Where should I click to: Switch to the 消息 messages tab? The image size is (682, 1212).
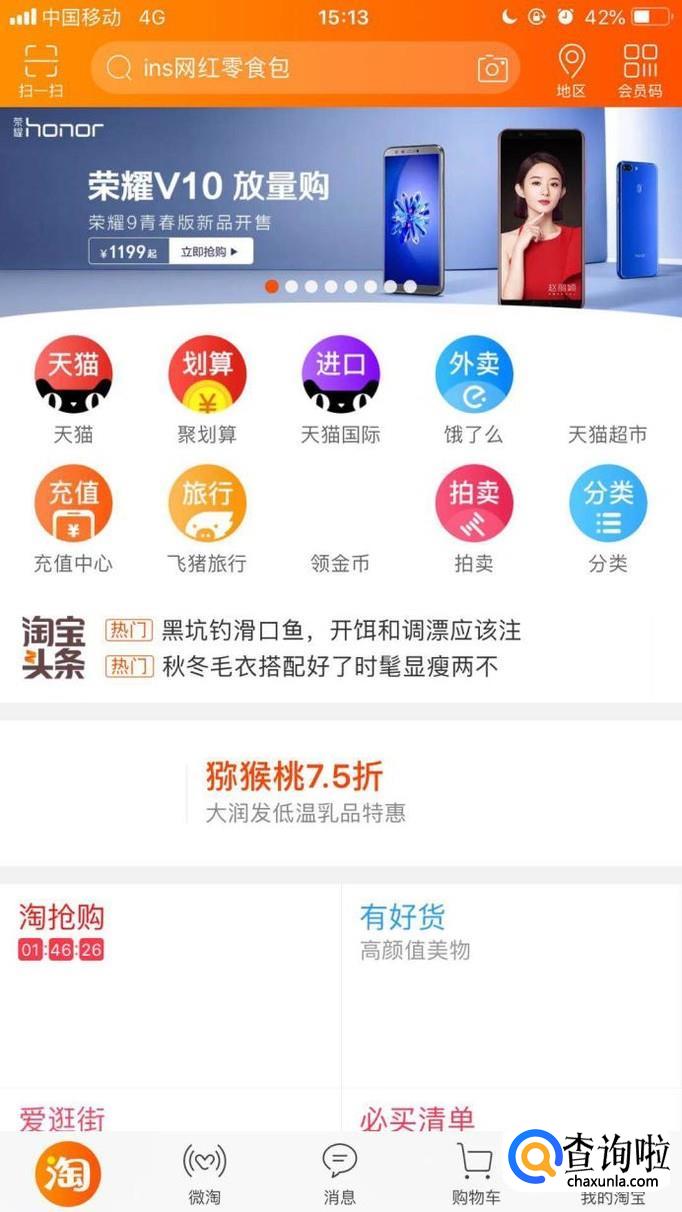(x=339, y=1173)
